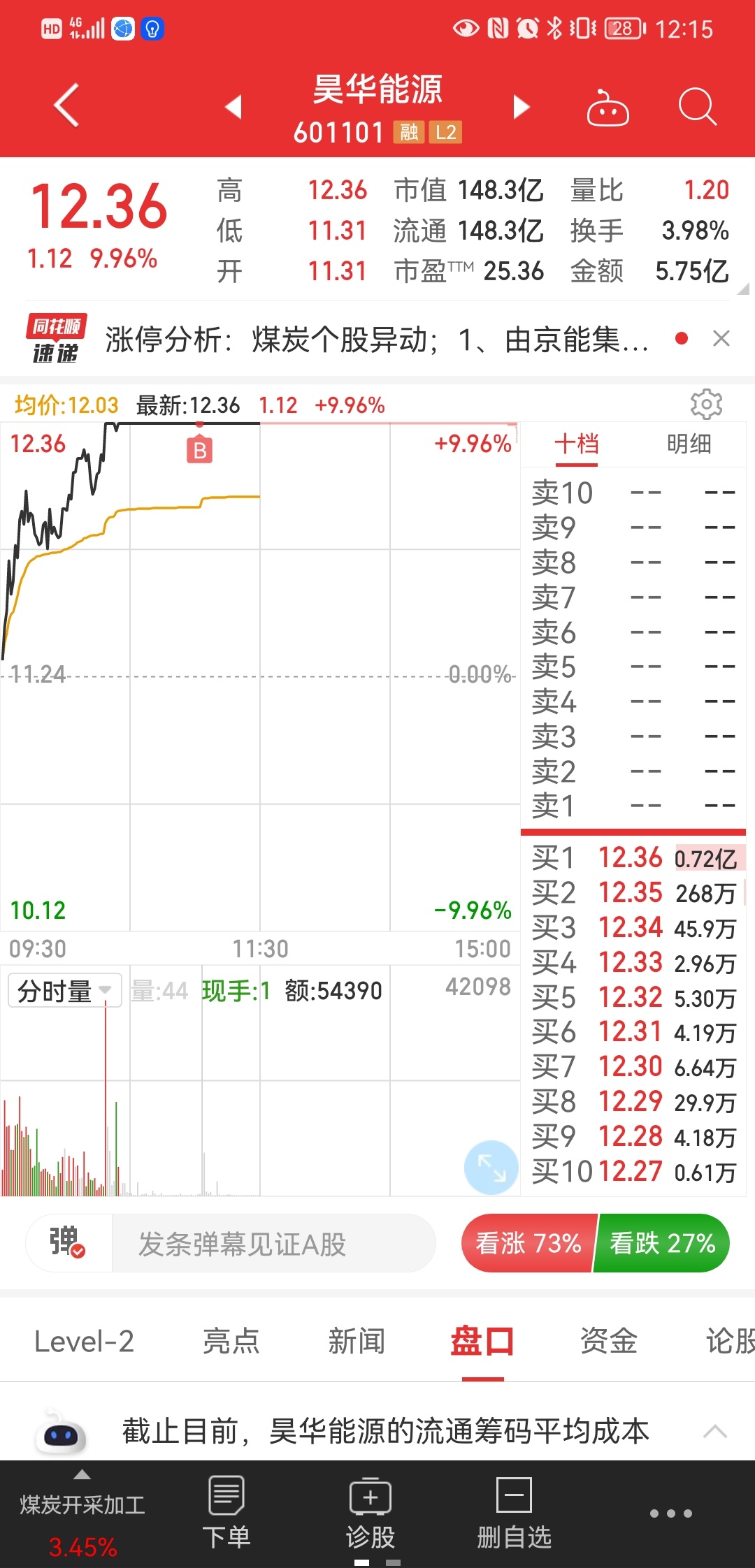The image size is (755, 1568).
Task: Dismiss the 涨停分析 news banner
Action: click(x=721, y=339)
